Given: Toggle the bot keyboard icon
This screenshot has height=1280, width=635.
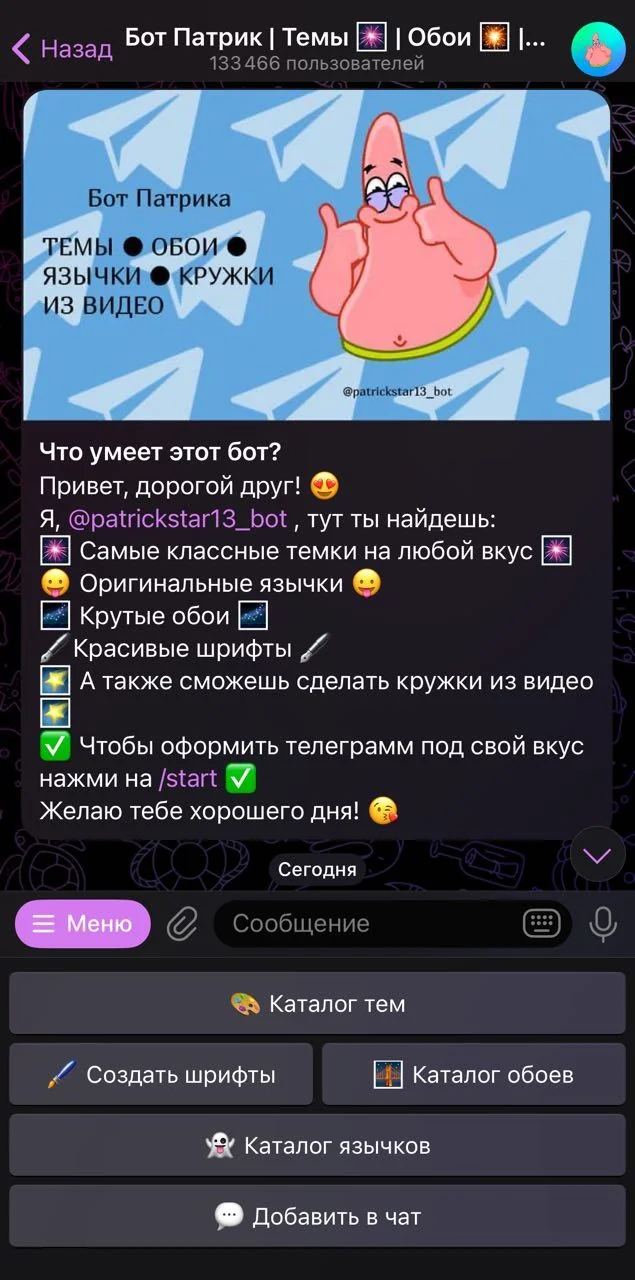Looking at the screenshot, I should point(542,924).
